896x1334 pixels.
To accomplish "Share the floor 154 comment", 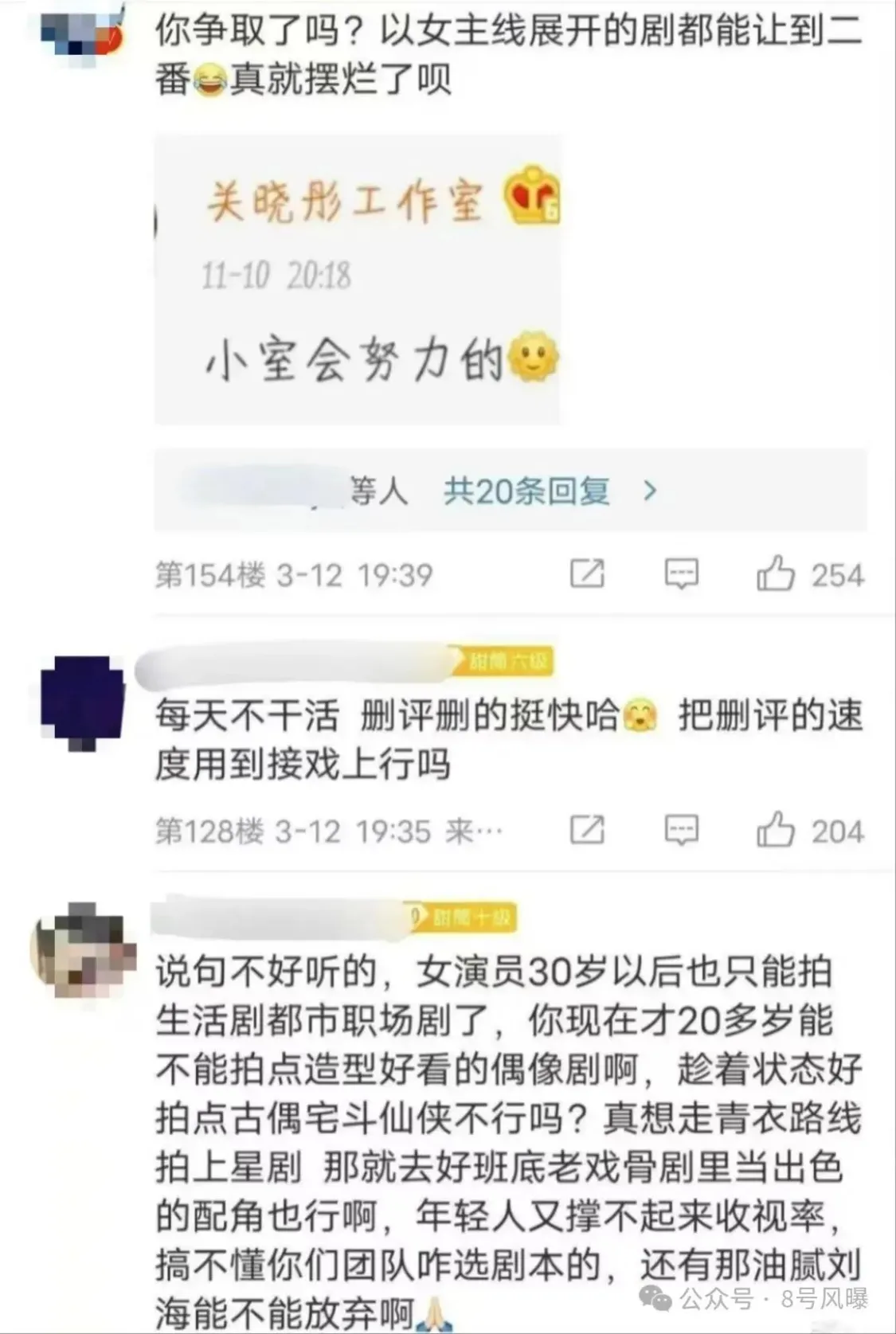I will (588, 574).
